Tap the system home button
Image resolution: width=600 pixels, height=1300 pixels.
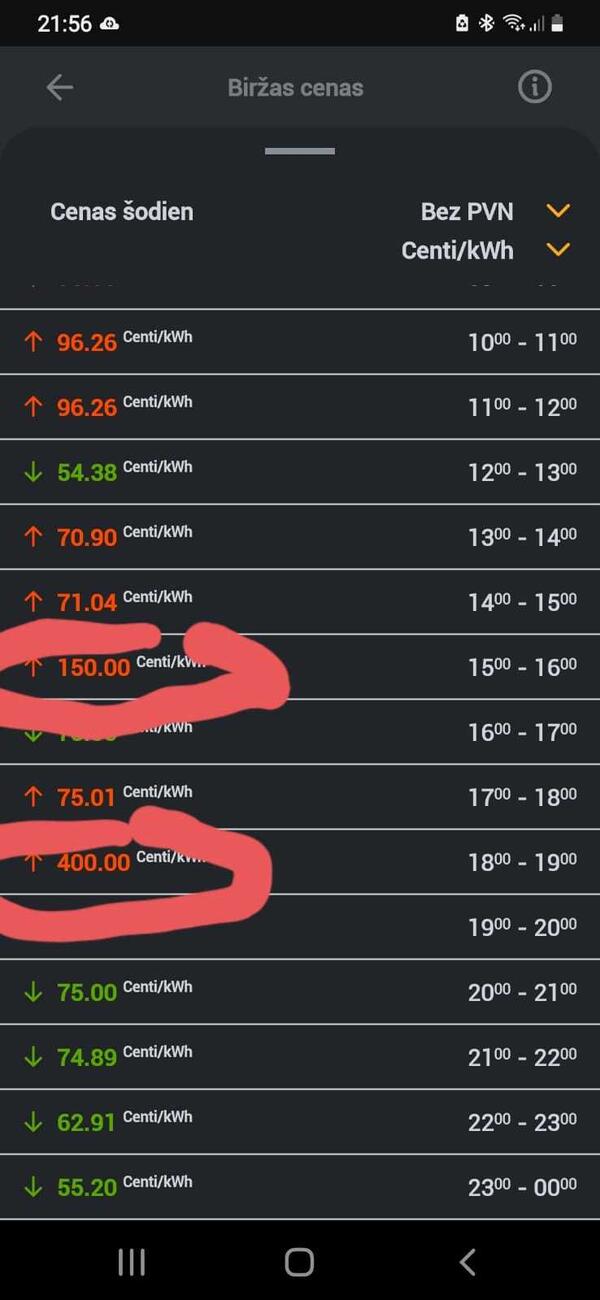[299, 1262]
